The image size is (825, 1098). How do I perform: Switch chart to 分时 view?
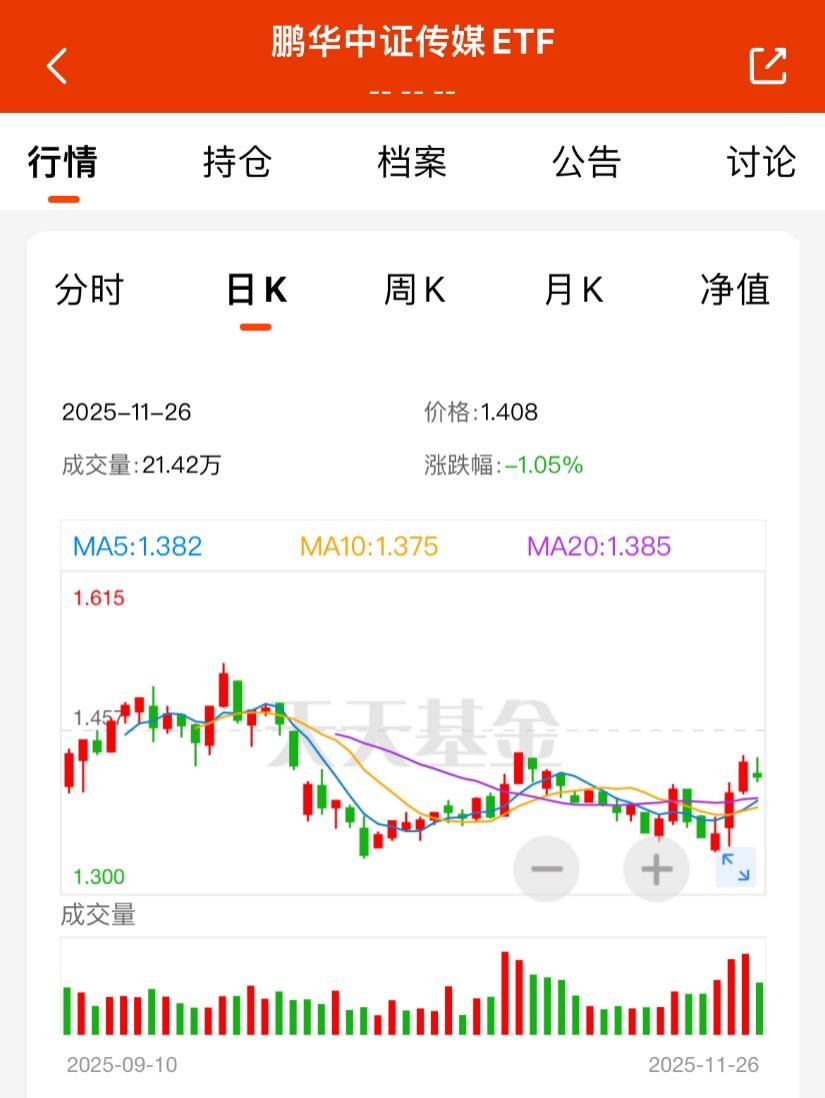point(90,289)
